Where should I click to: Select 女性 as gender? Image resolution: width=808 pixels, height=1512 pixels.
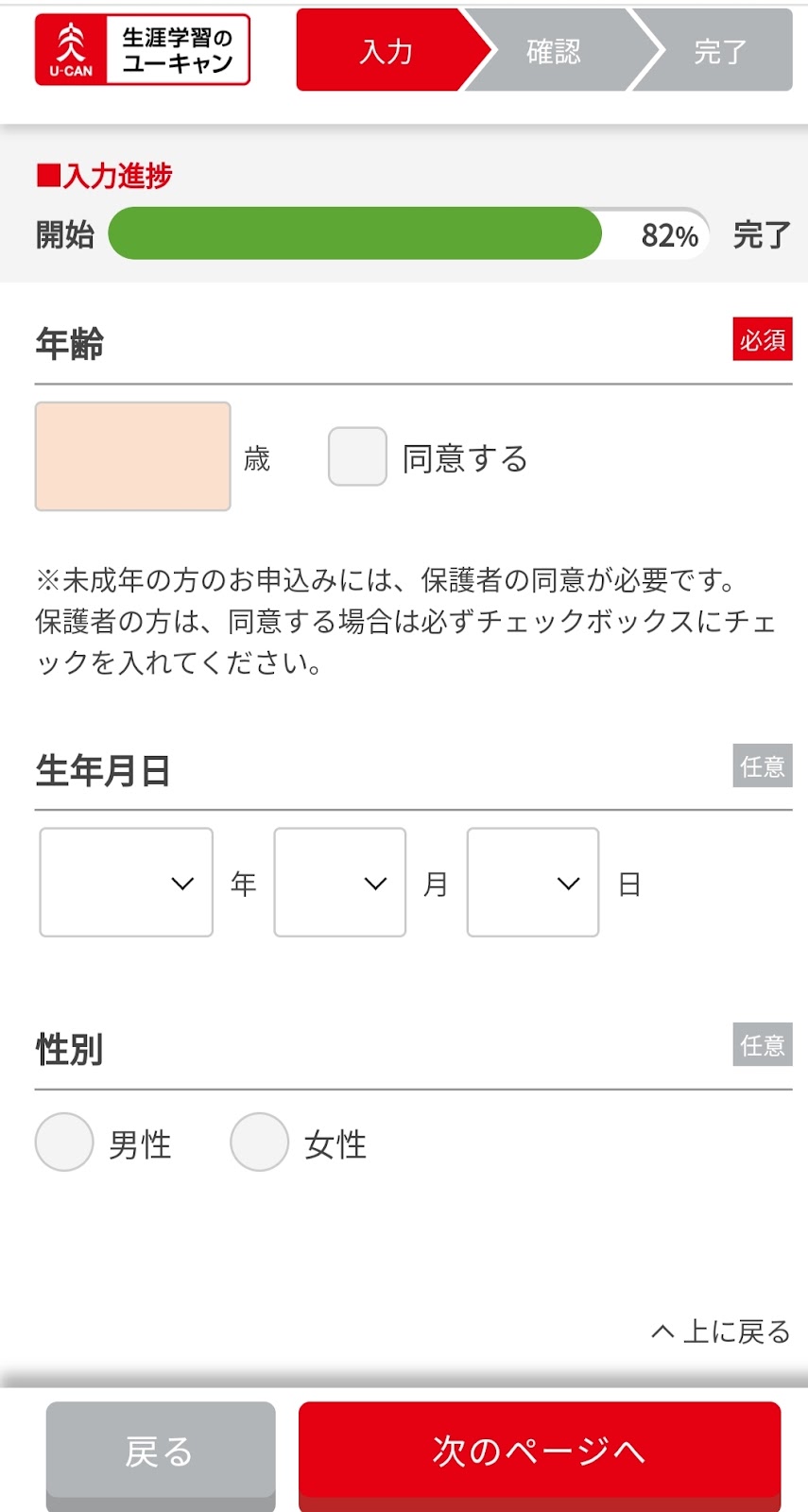tap(259, 1143)
